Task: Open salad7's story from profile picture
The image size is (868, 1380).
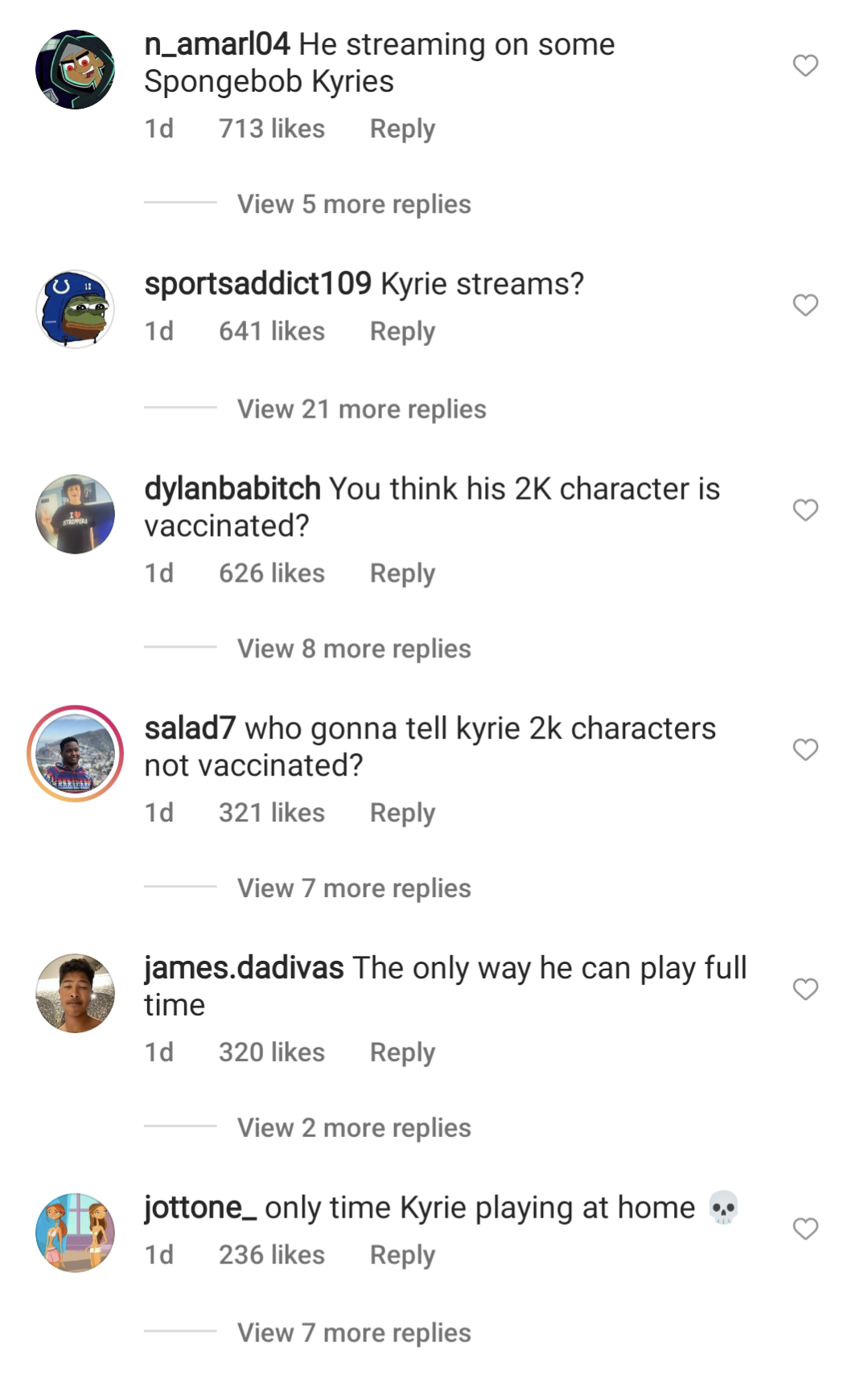Action: pyautogui.click(x=76, y=754)
